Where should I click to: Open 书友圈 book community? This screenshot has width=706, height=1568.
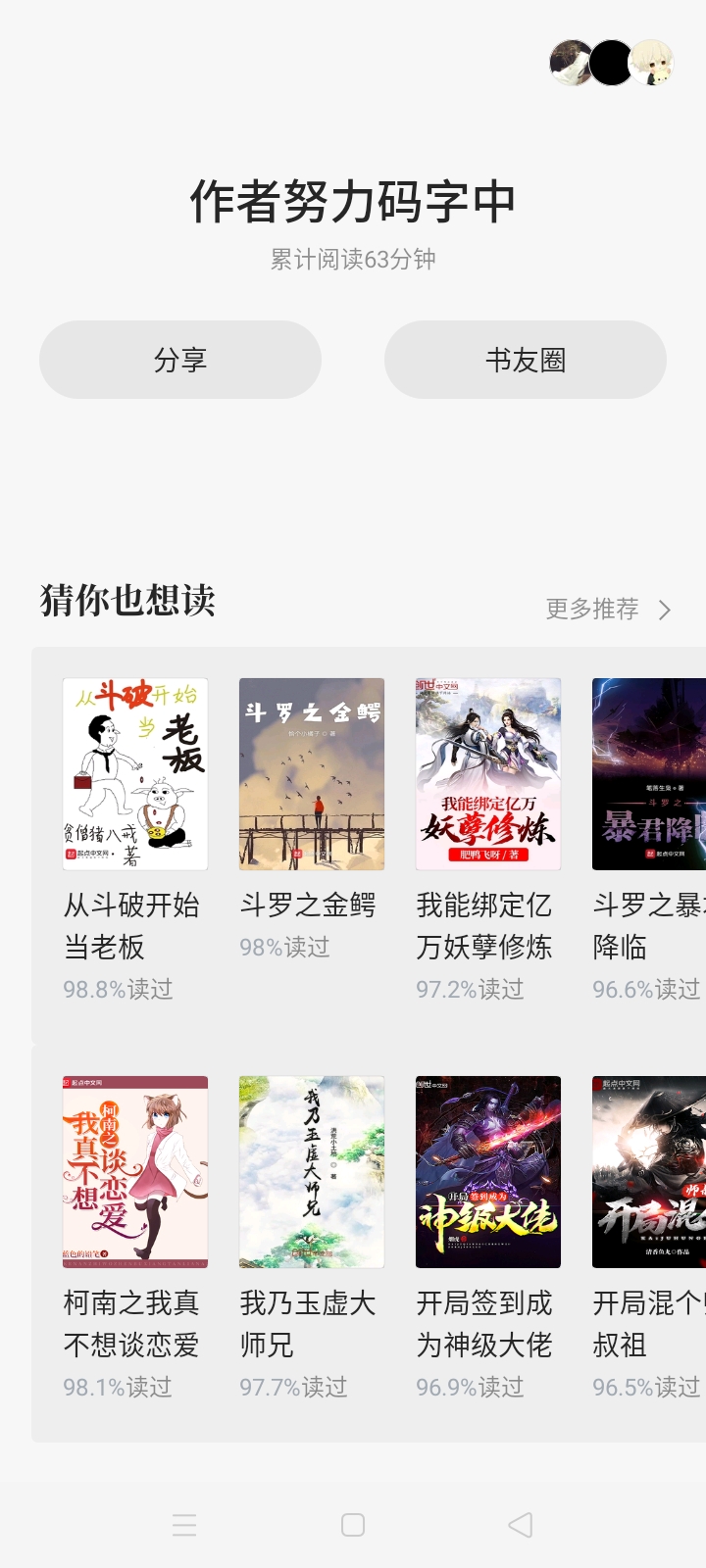526,360
